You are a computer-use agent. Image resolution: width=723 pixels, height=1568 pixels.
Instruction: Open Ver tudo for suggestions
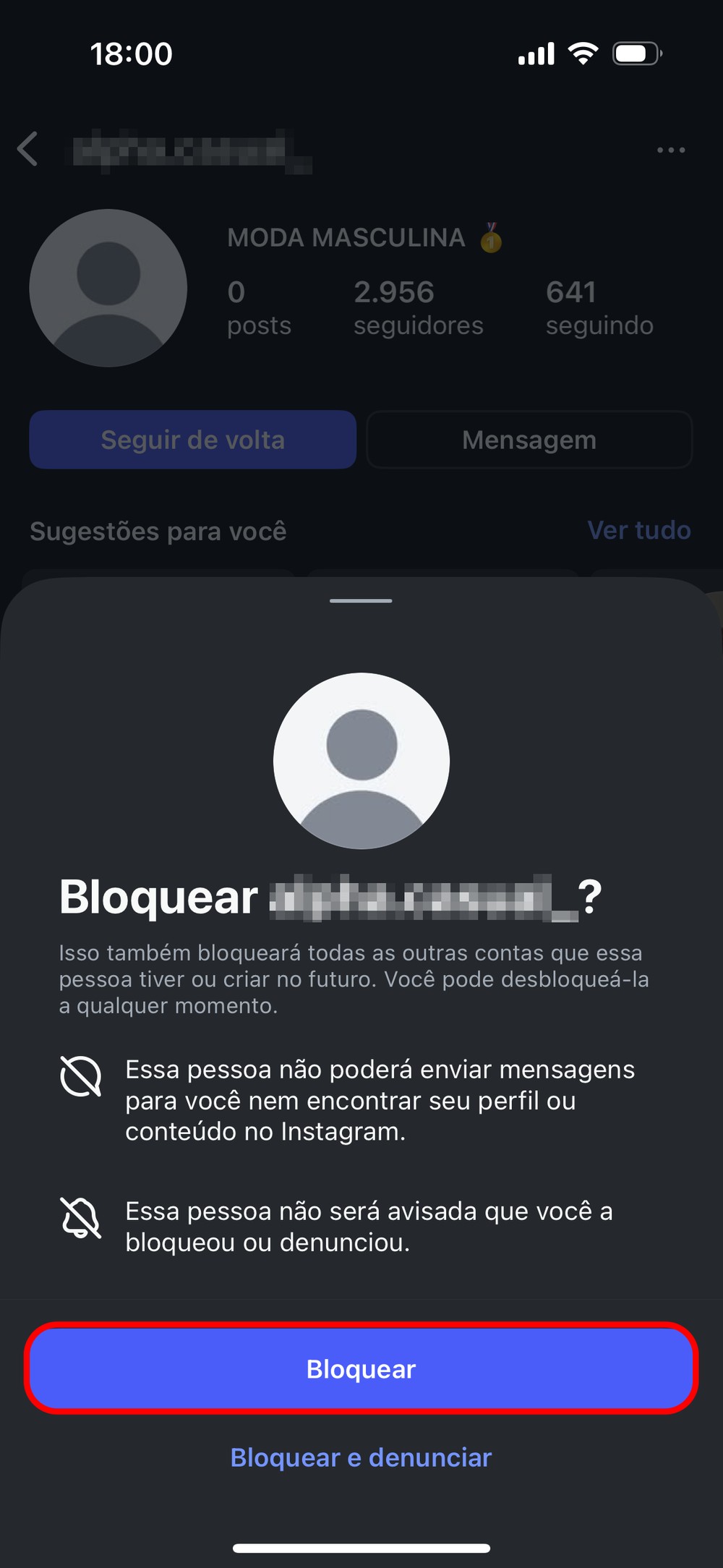tap(638, 530)
